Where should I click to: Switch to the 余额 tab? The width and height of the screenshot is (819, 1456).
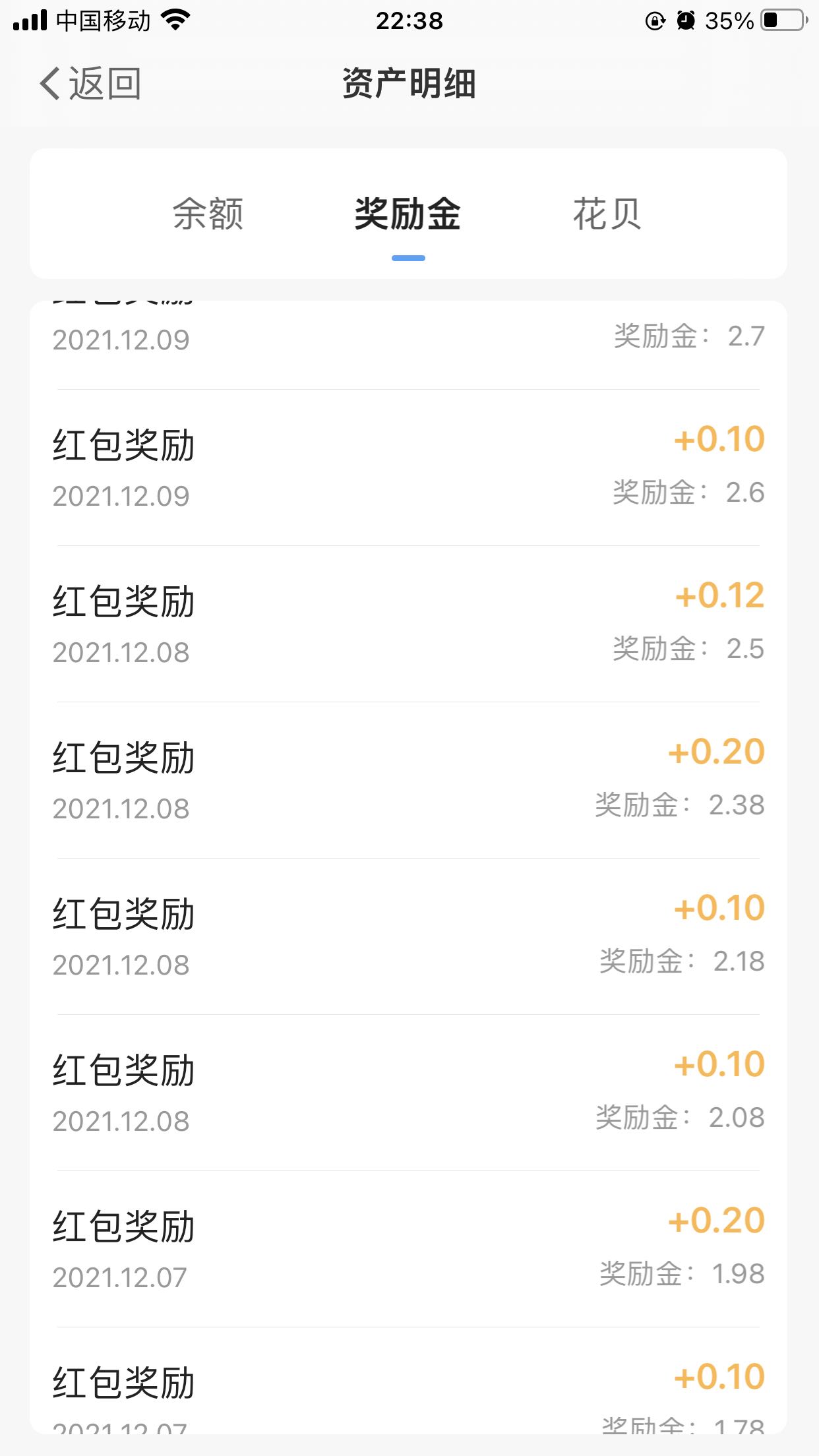coord(208,214)
